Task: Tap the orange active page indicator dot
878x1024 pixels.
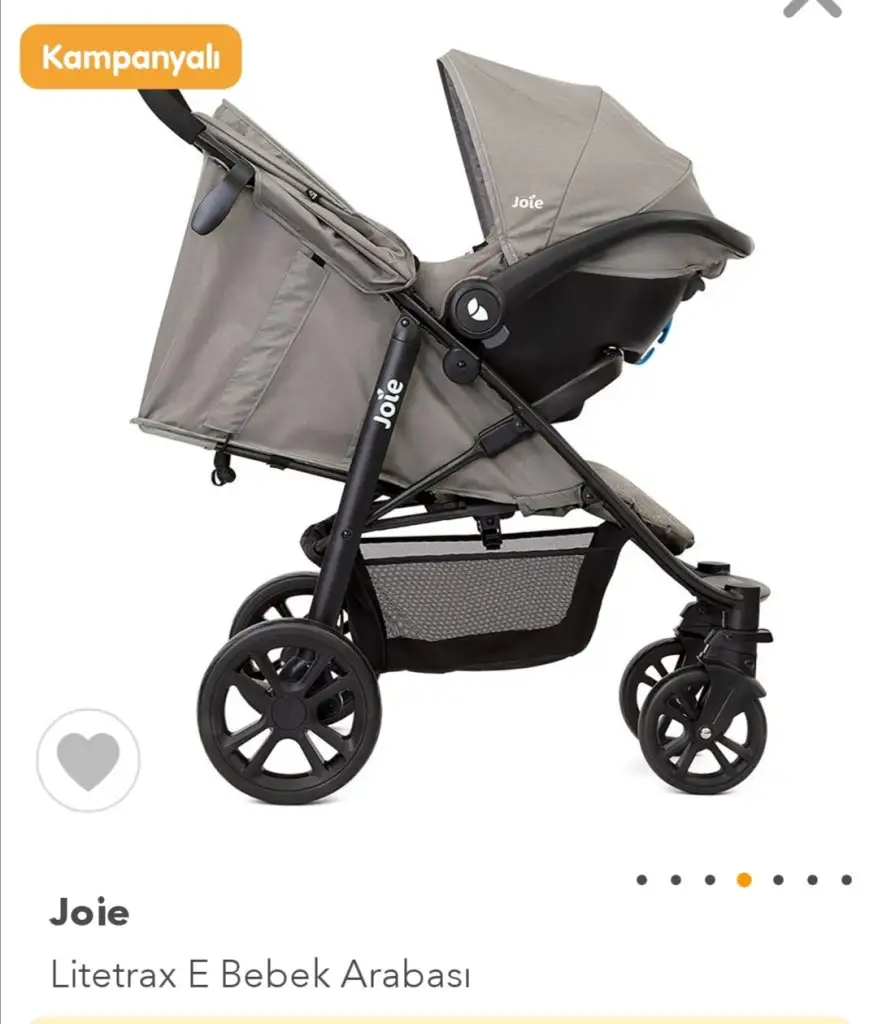Action: [744, 880]
